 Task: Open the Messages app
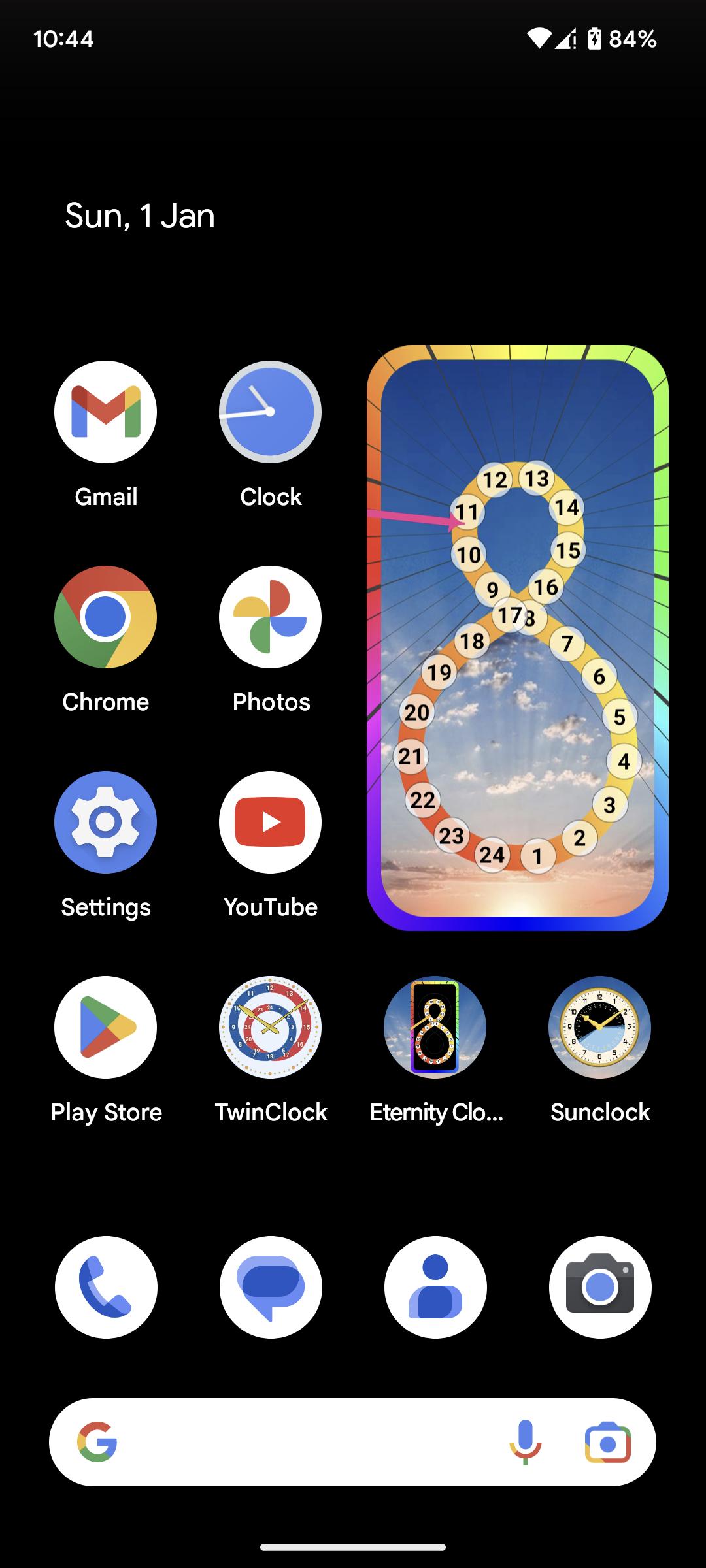tap(271, 1287)
